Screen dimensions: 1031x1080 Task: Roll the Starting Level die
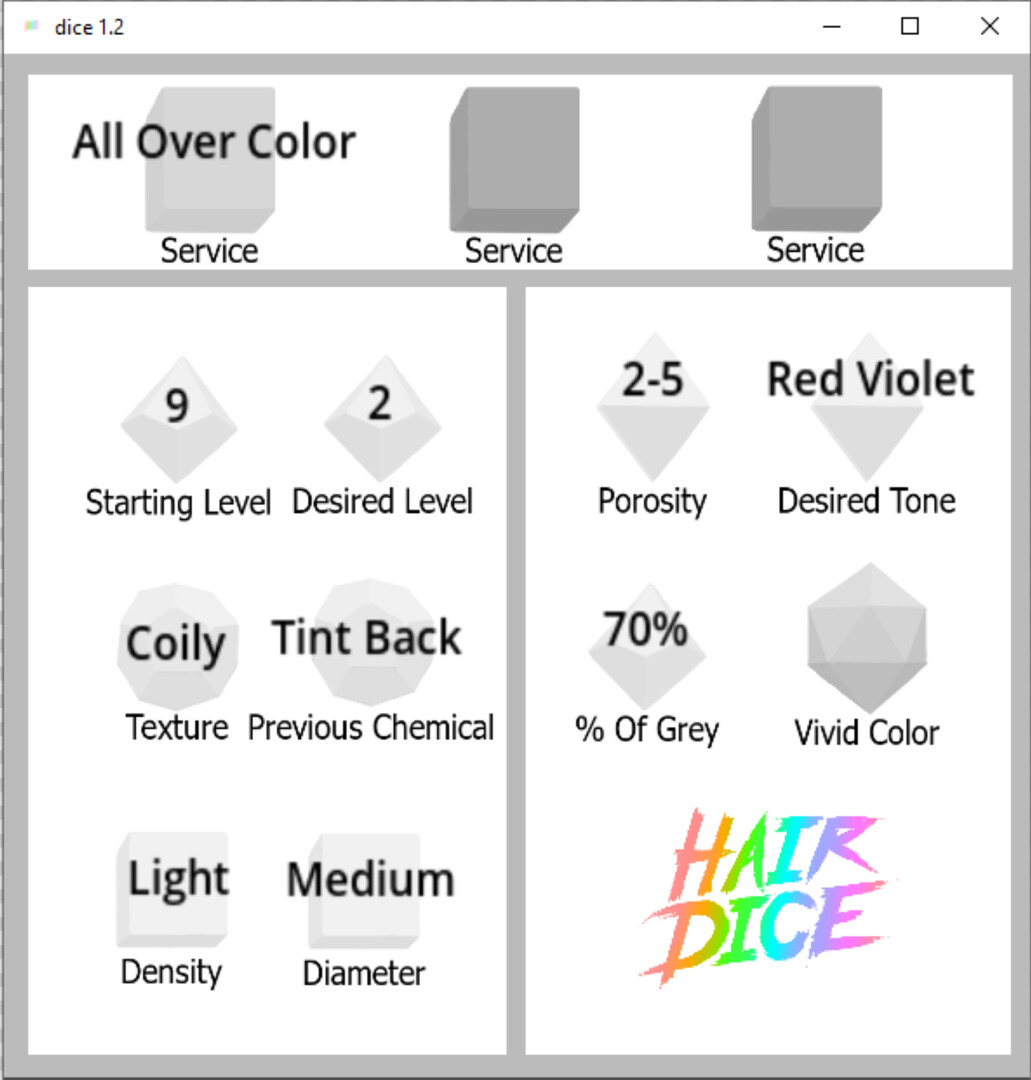tap(178, 420)
